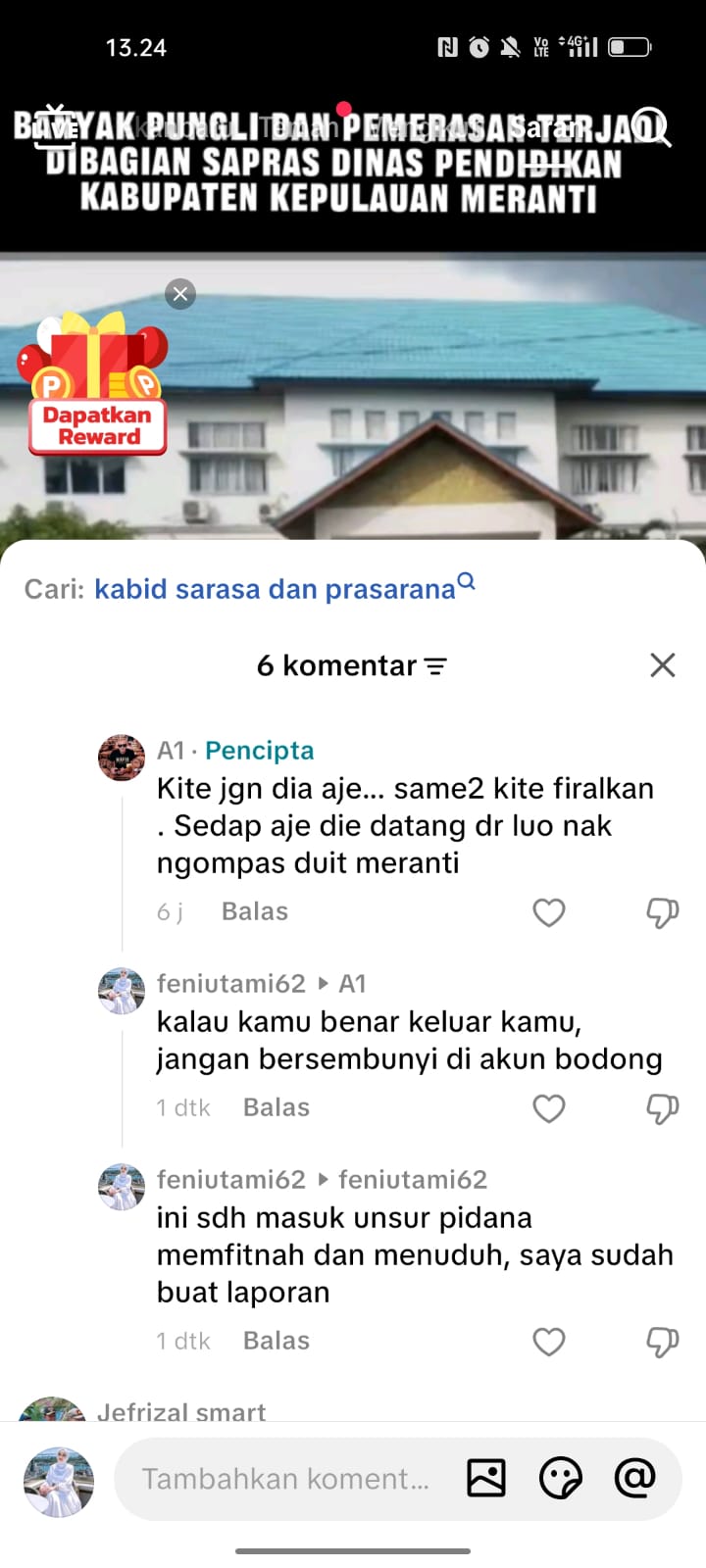Image resolution: width=706 pixels, height=1568 pixels.
Task: Tap the Tambahkan komentar field
Action: pyautogui.click(x=285, y=1479)
